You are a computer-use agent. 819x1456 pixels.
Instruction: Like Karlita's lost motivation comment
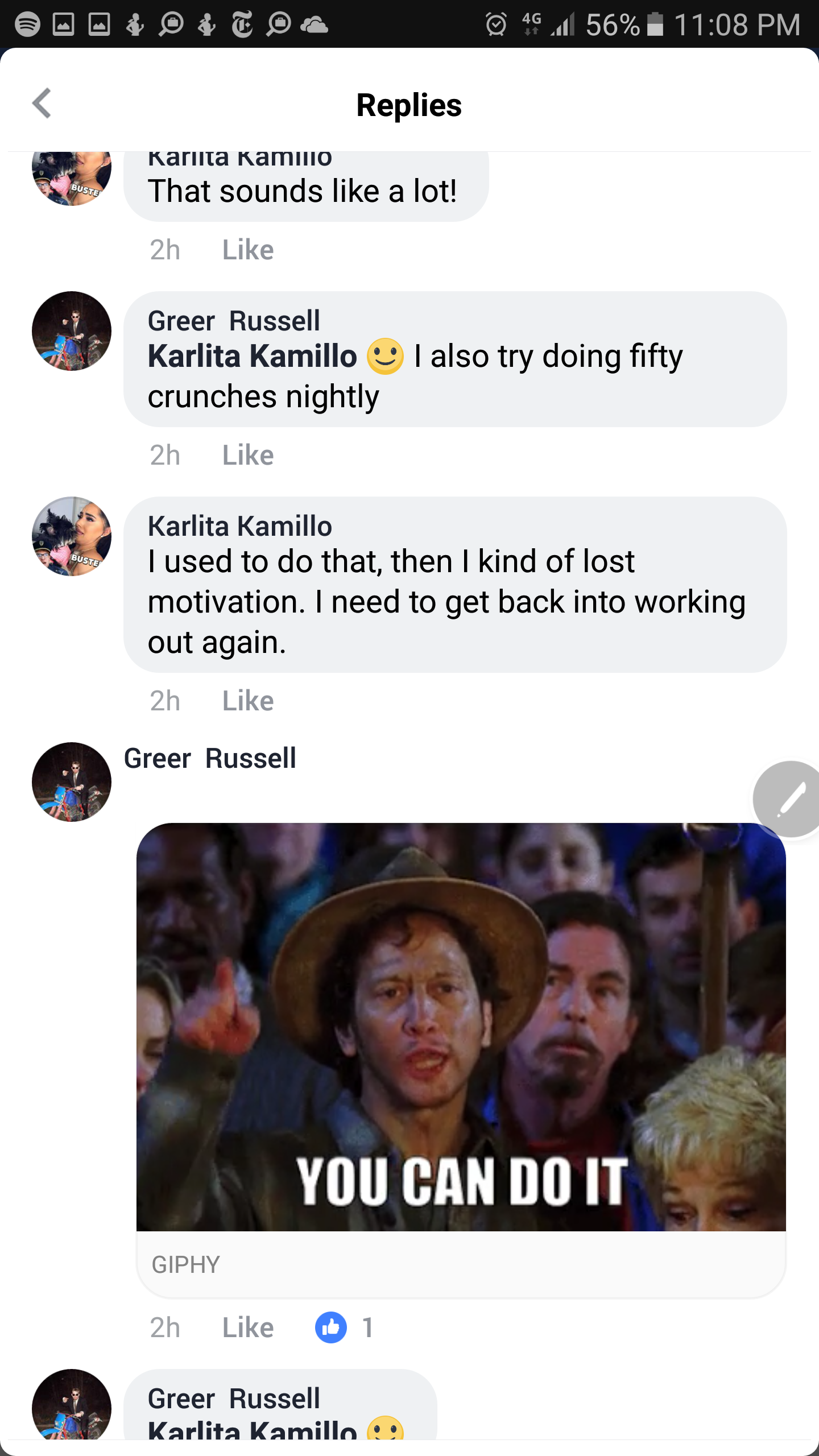pos(248,701)
